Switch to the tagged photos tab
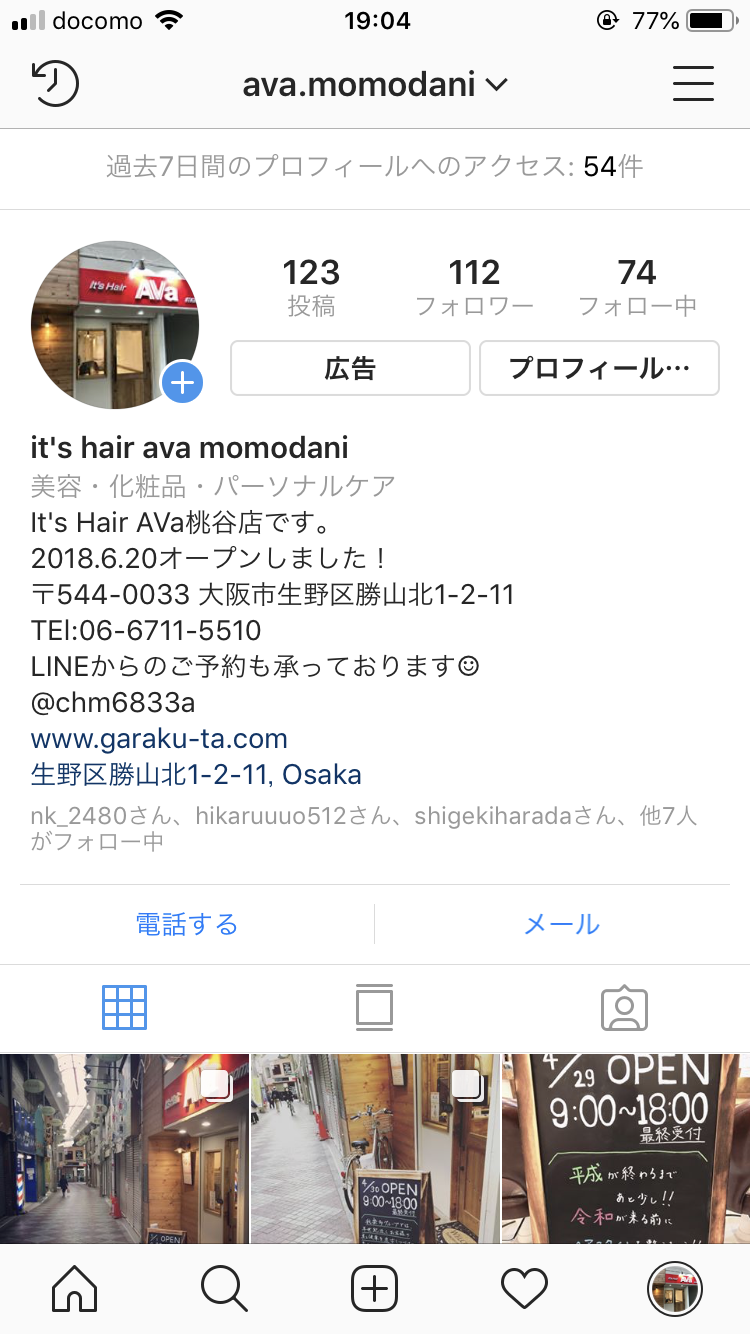750x1334 pixels. tap(625, 1008)
